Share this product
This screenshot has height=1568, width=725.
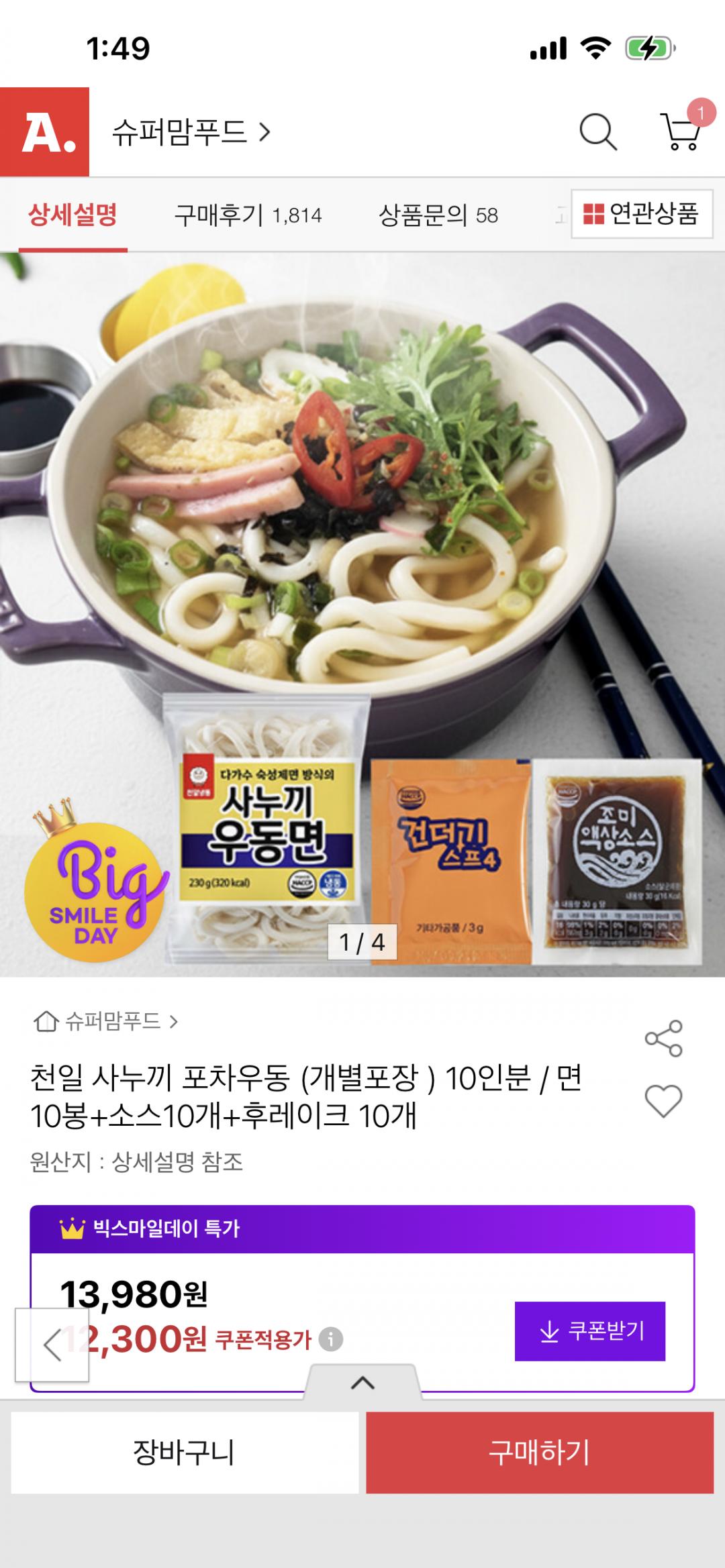pos(663,1039)
